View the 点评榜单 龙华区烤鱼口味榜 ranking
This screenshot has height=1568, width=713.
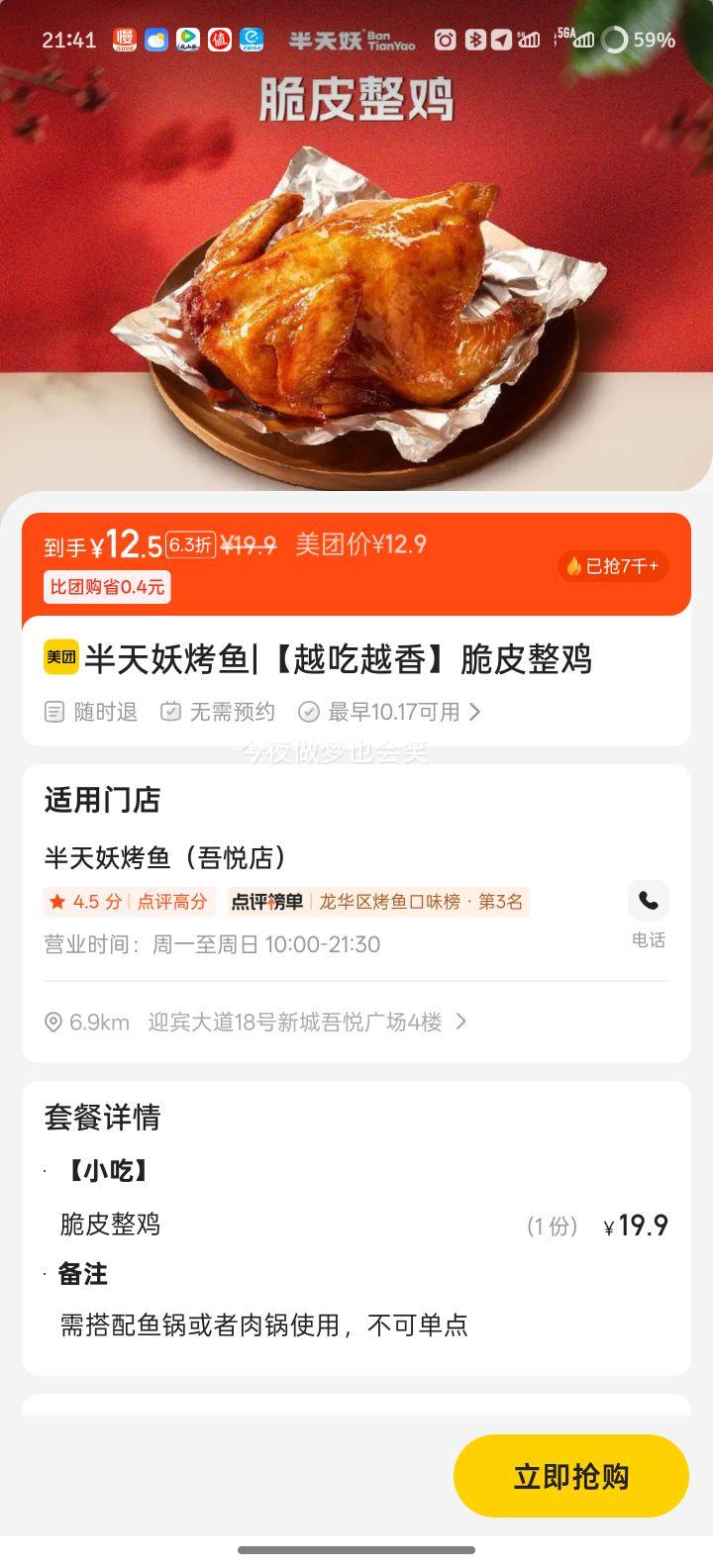(x=377, y=902)
